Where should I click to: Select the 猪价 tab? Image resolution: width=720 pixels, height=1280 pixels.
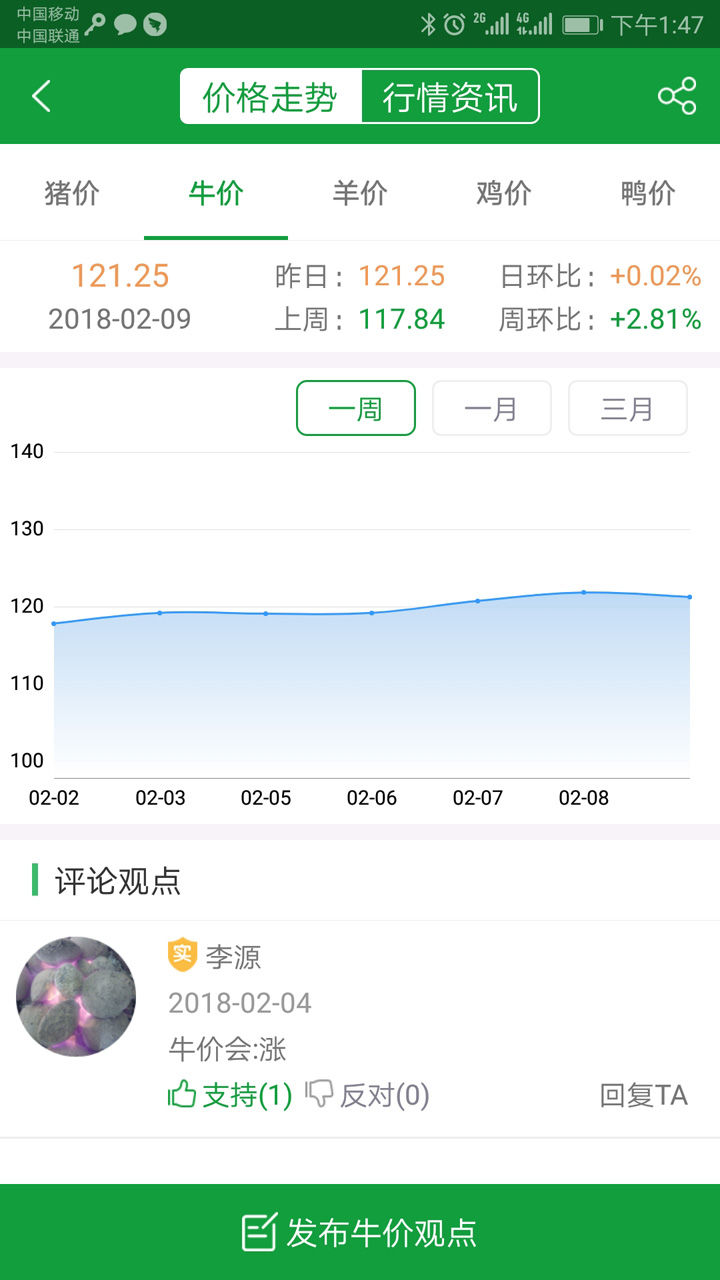point(72,194)
